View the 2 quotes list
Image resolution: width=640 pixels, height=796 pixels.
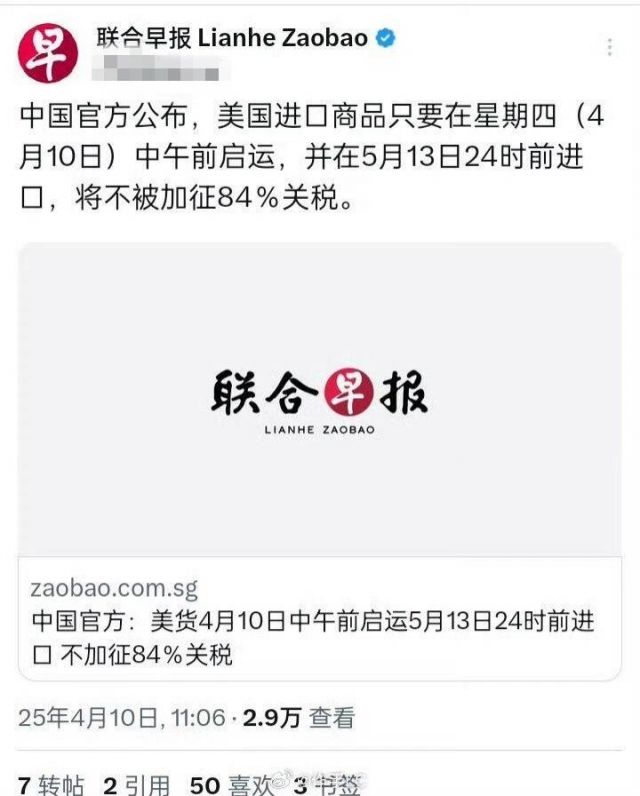136,784
